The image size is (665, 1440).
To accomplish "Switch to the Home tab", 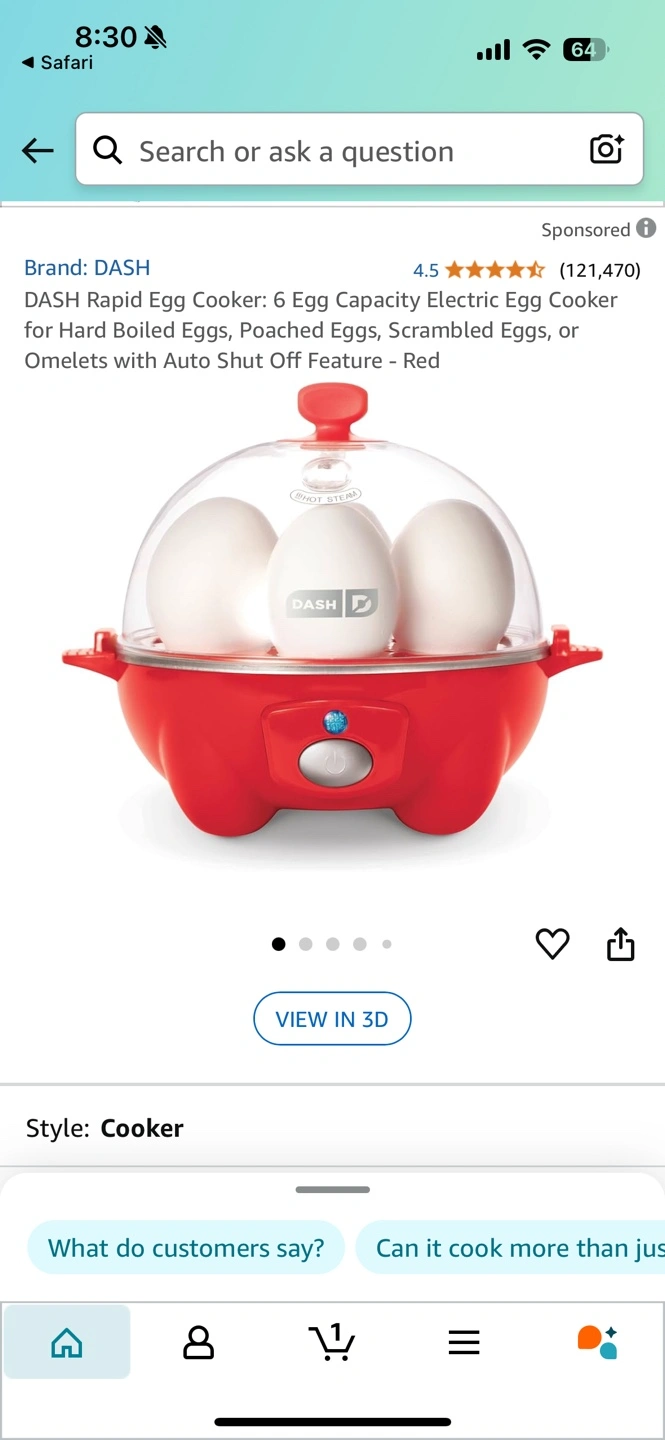I will (x=67, y=1342).
